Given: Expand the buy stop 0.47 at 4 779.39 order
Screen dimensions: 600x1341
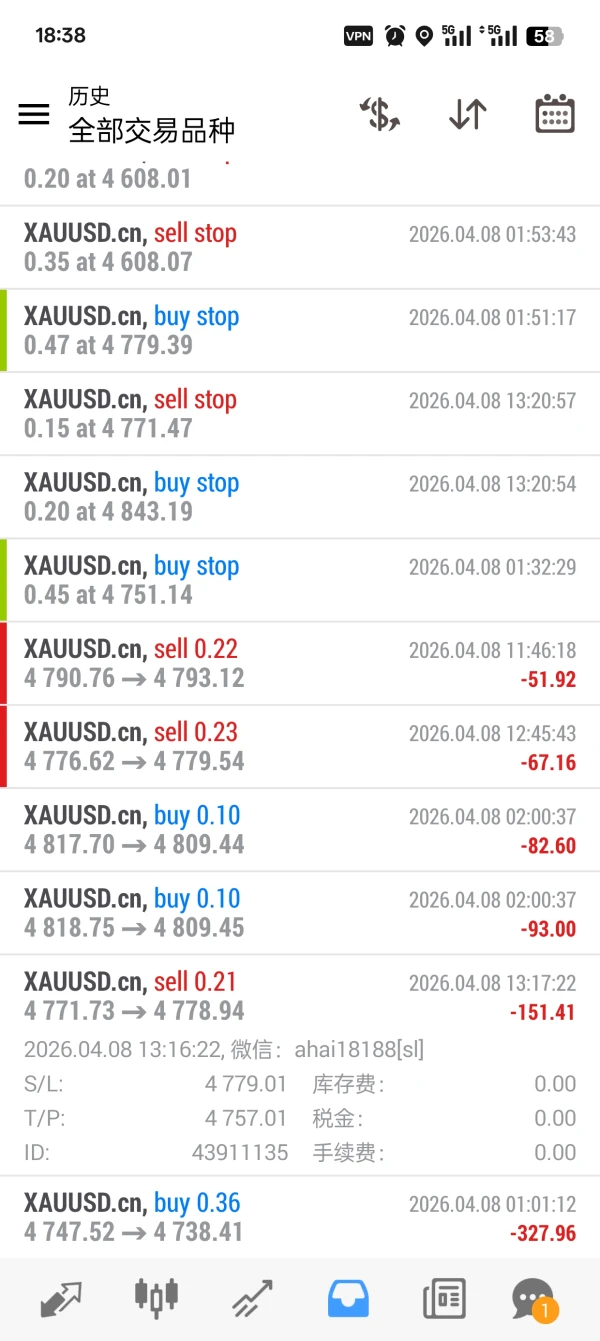Looking at the screenshot, I should coord(300,331).
